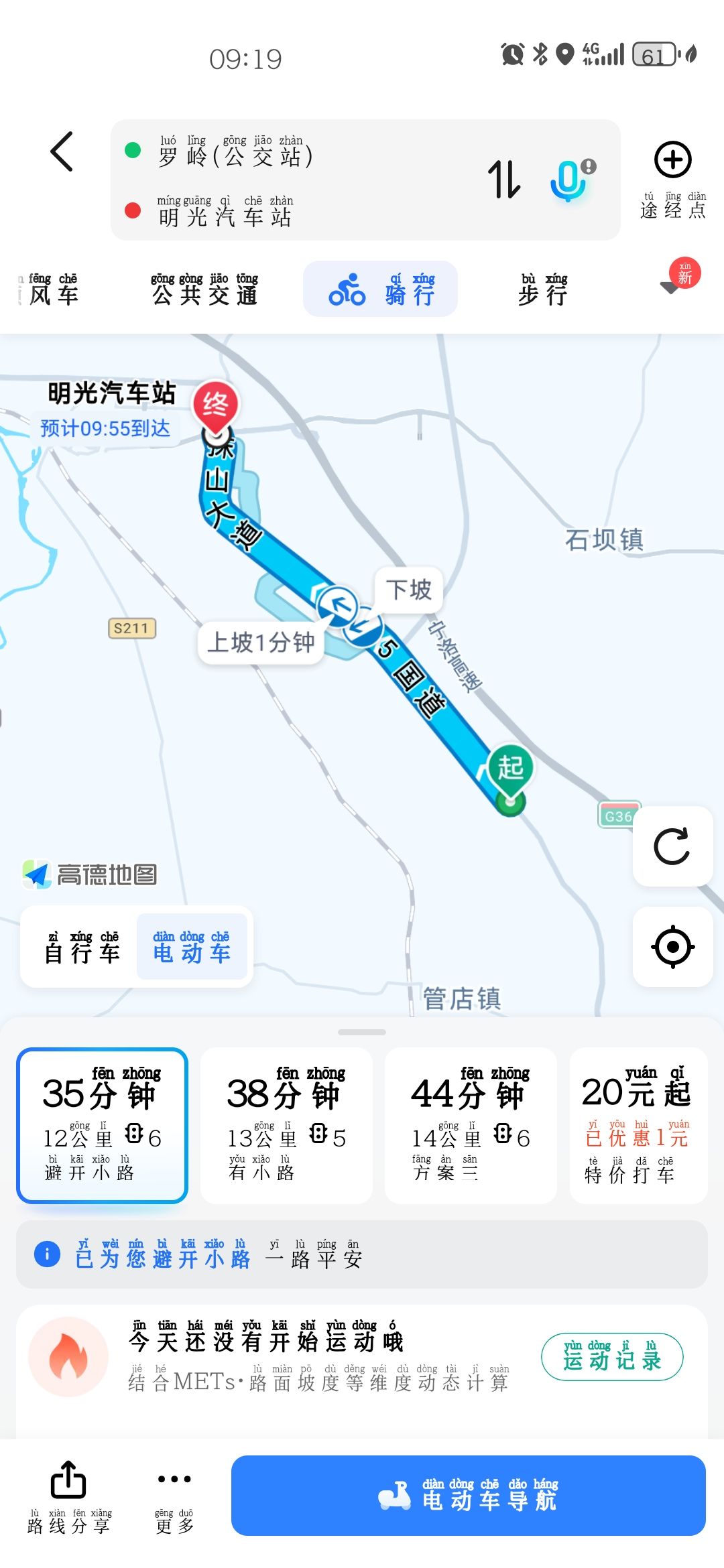The image size is (724, 1568).
Task: Swap the start and destination points
Action: [503, 179]
